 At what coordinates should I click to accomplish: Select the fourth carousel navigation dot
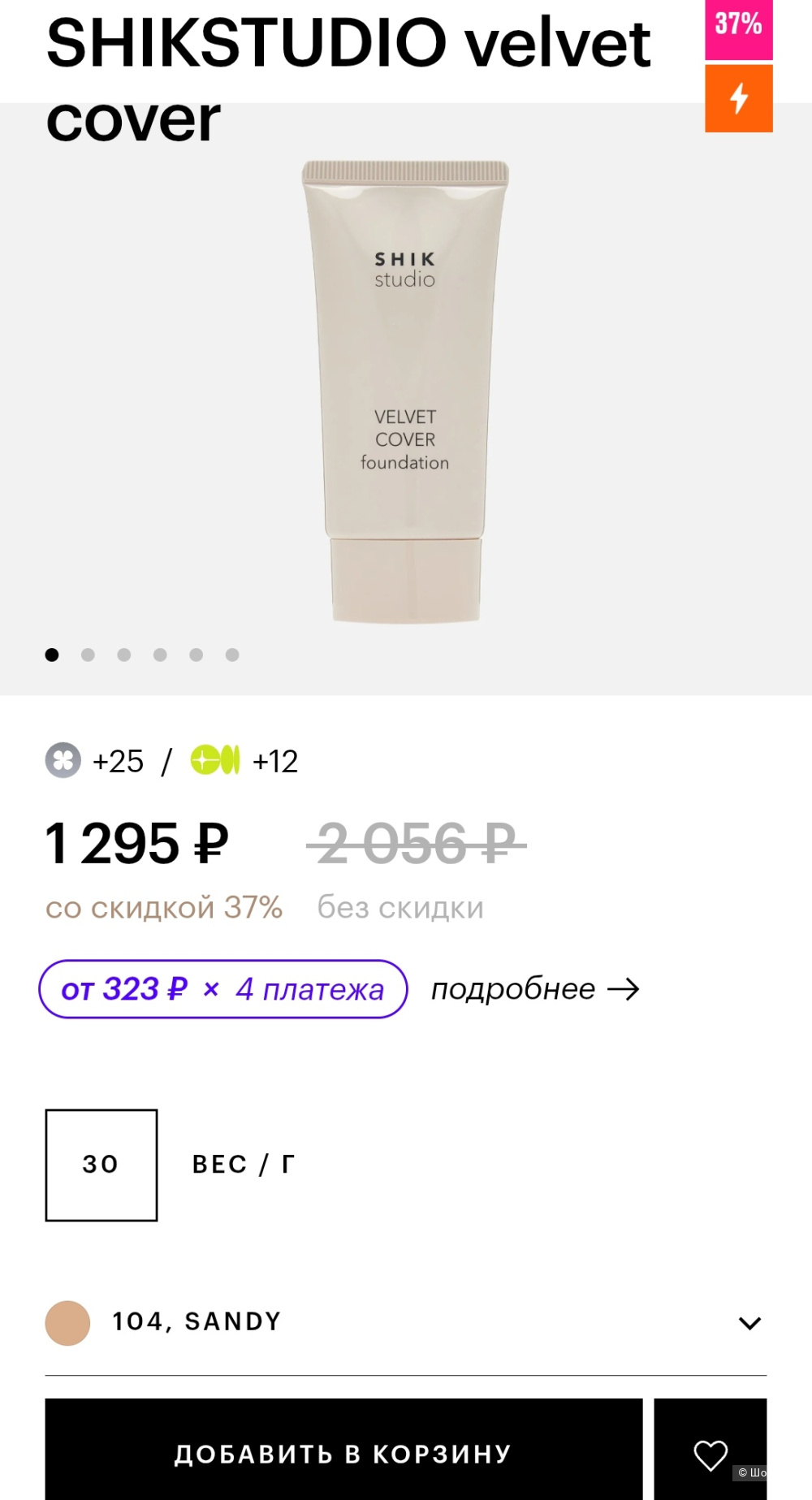tap(159, 655)
